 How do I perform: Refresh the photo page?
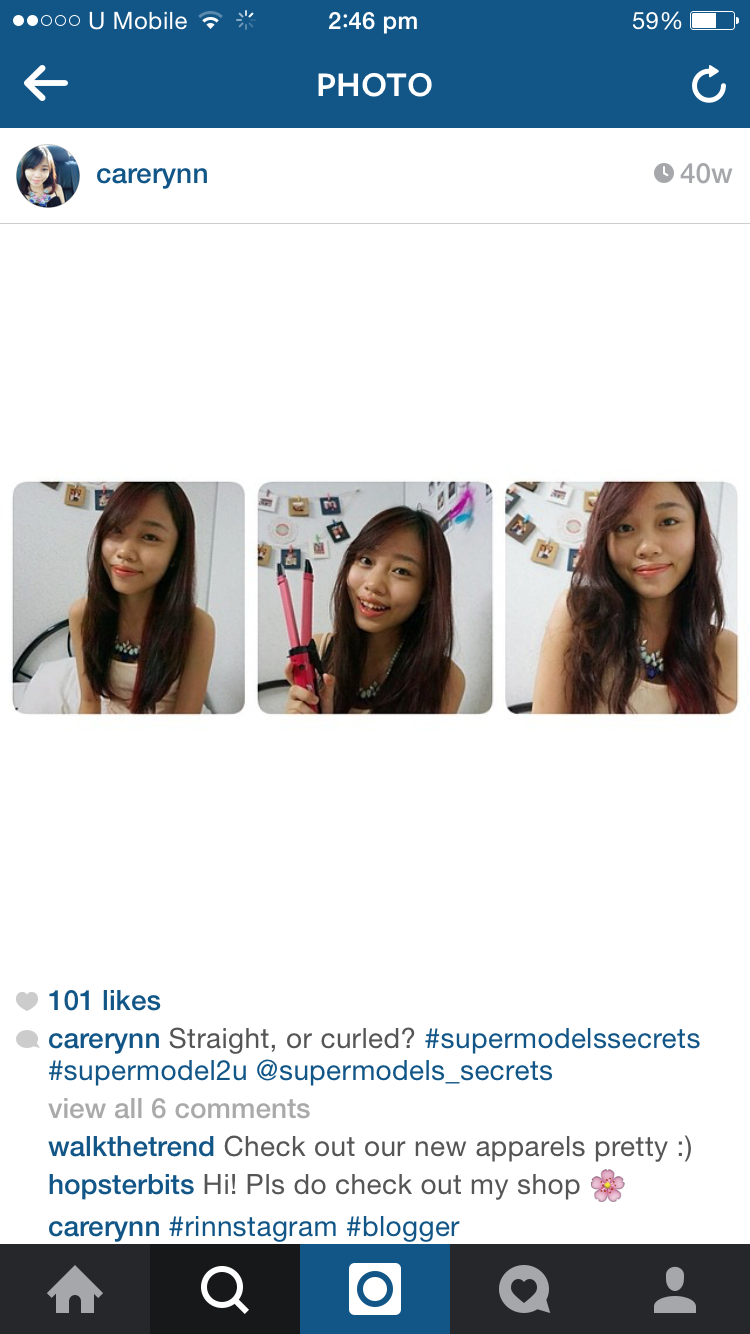point(708,85)
